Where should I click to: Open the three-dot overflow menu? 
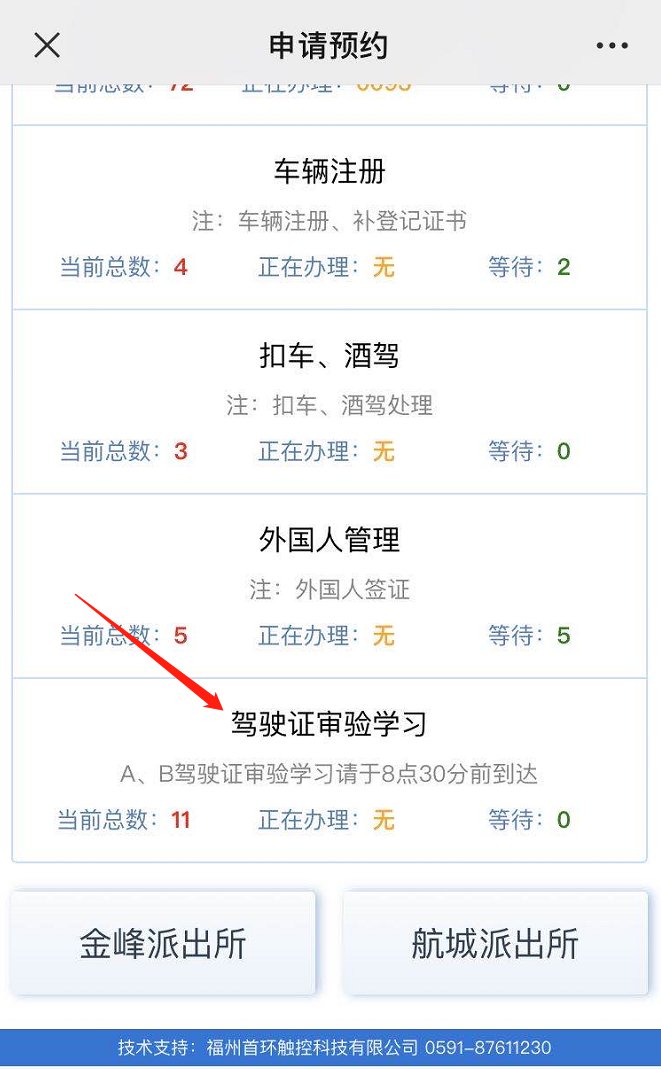point(612,45)
